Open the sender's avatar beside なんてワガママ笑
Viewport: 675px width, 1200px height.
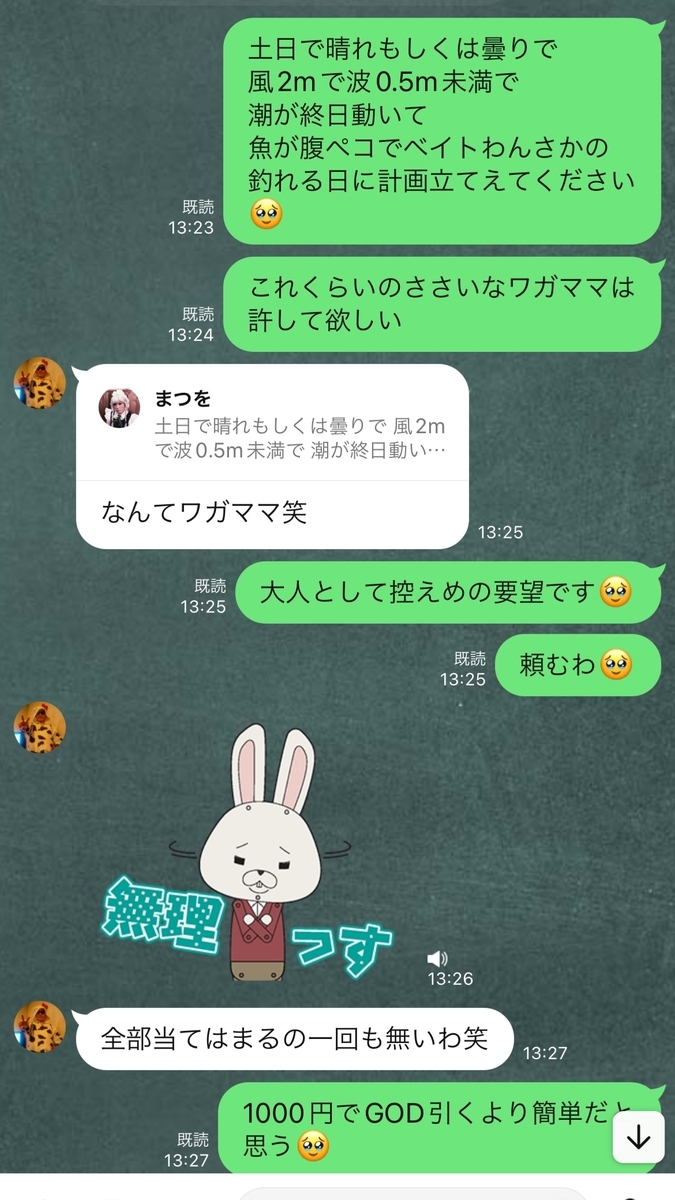(x=40, y=382)
